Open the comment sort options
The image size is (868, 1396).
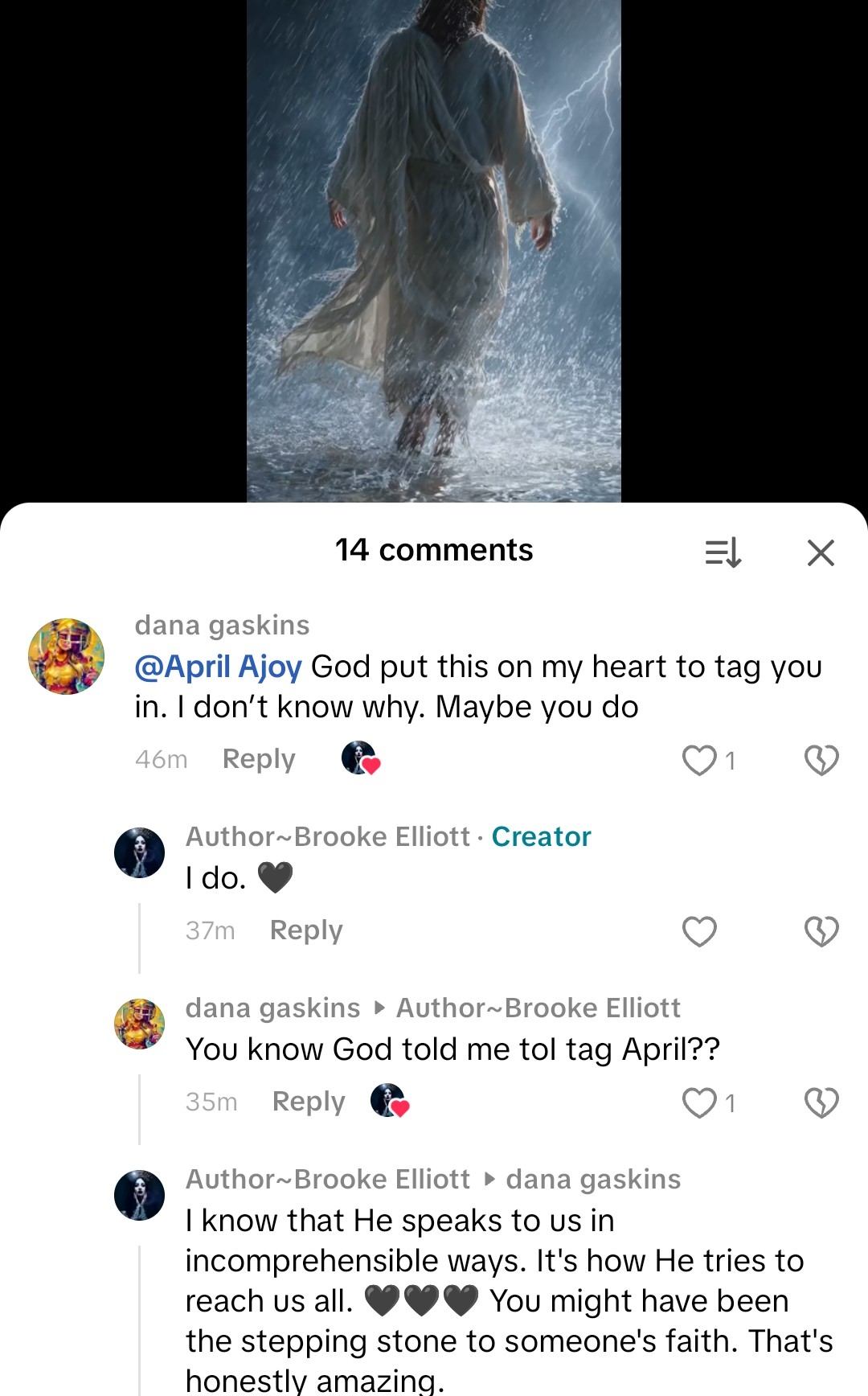tap(723, 552)
